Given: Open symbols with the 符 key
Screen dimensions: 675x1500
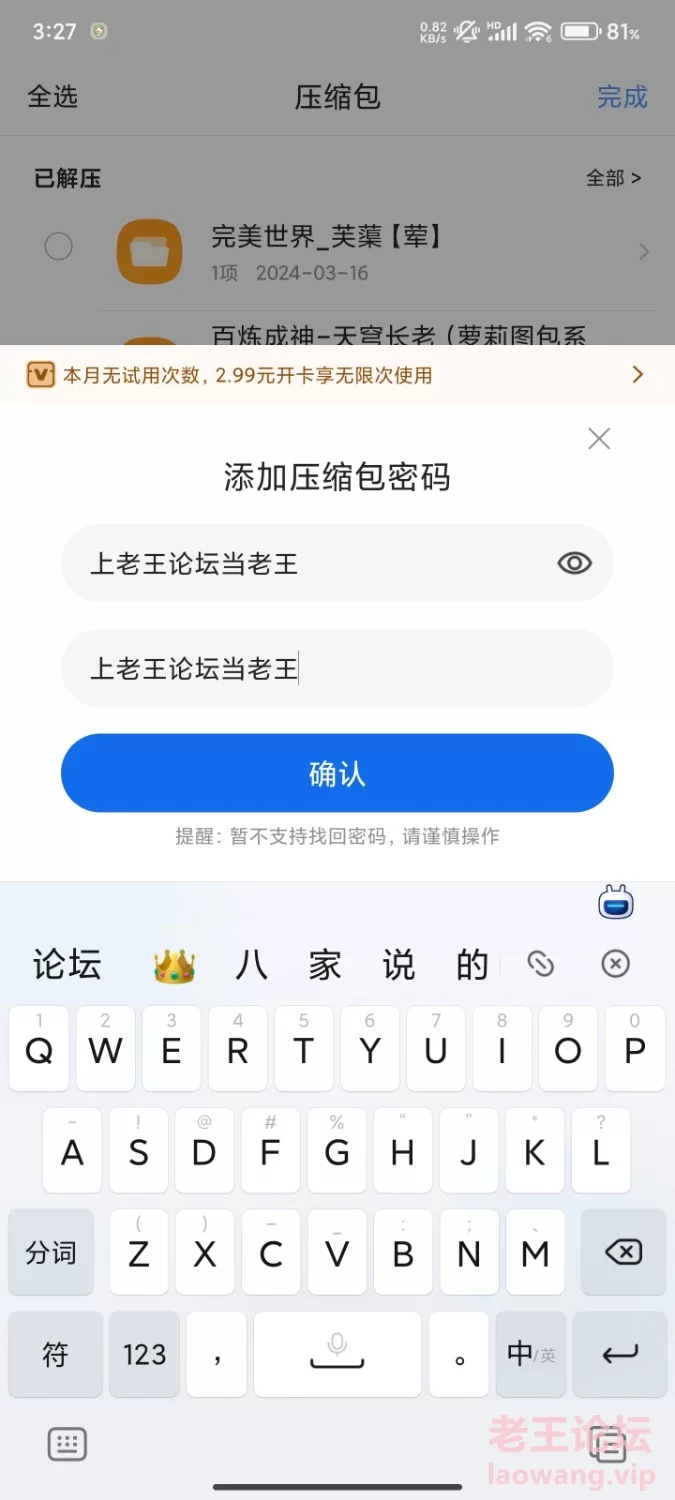Looking at the screenshot, I should tap(55, 1354).
